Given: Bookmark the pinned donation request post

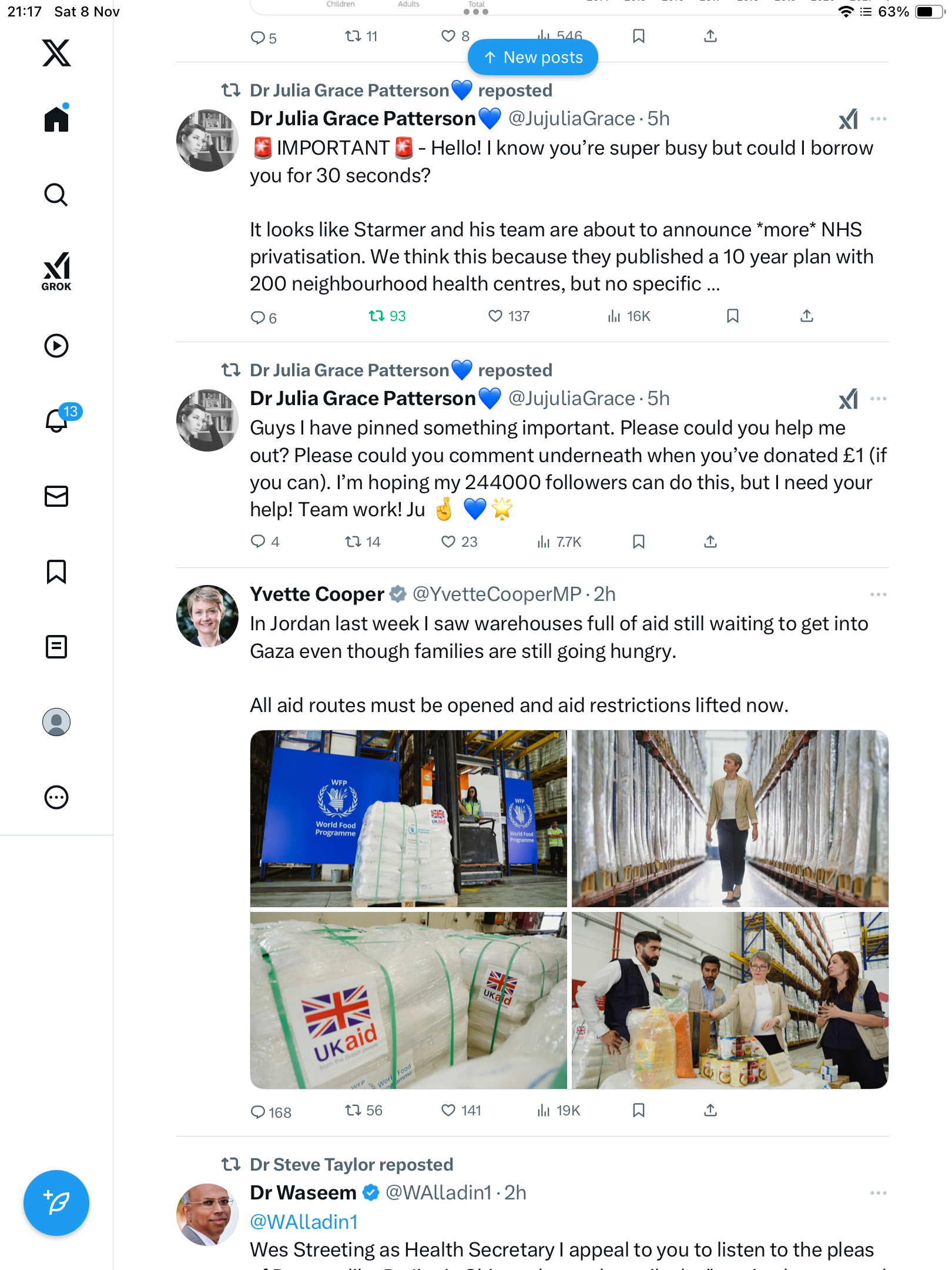Looking at the screenshot, I should click(x=639, y=542).
